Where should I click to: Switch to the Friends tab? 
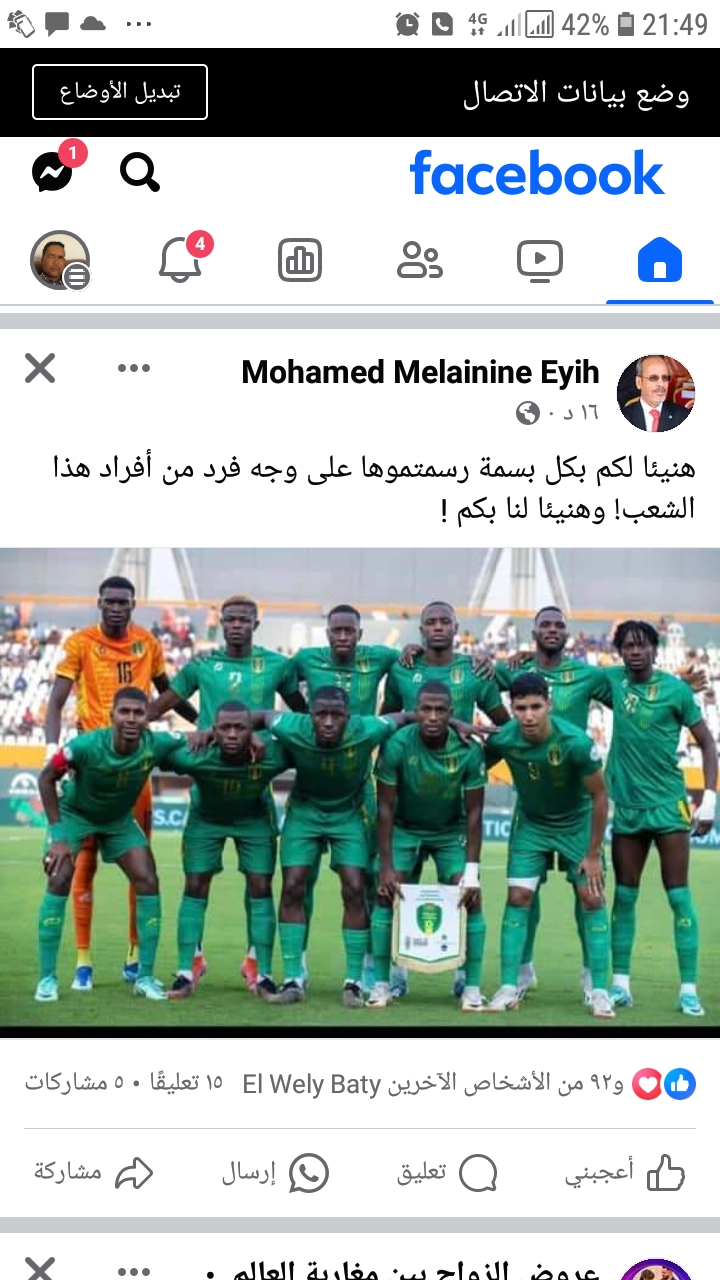click(x=419, y=261)
